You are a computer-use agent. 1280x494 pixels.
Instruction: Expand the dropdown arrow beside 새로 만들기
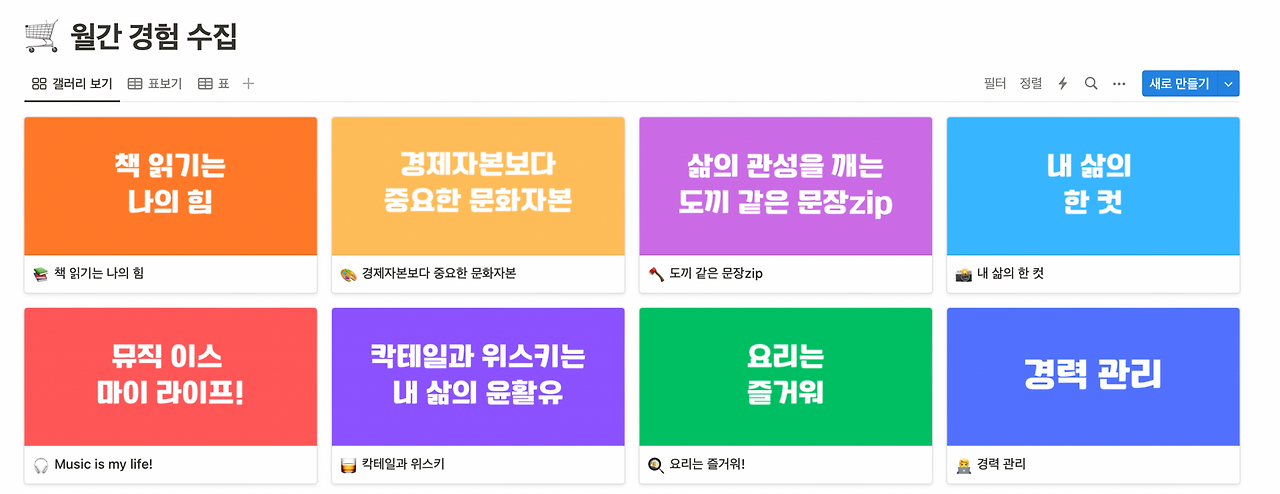1228,84
